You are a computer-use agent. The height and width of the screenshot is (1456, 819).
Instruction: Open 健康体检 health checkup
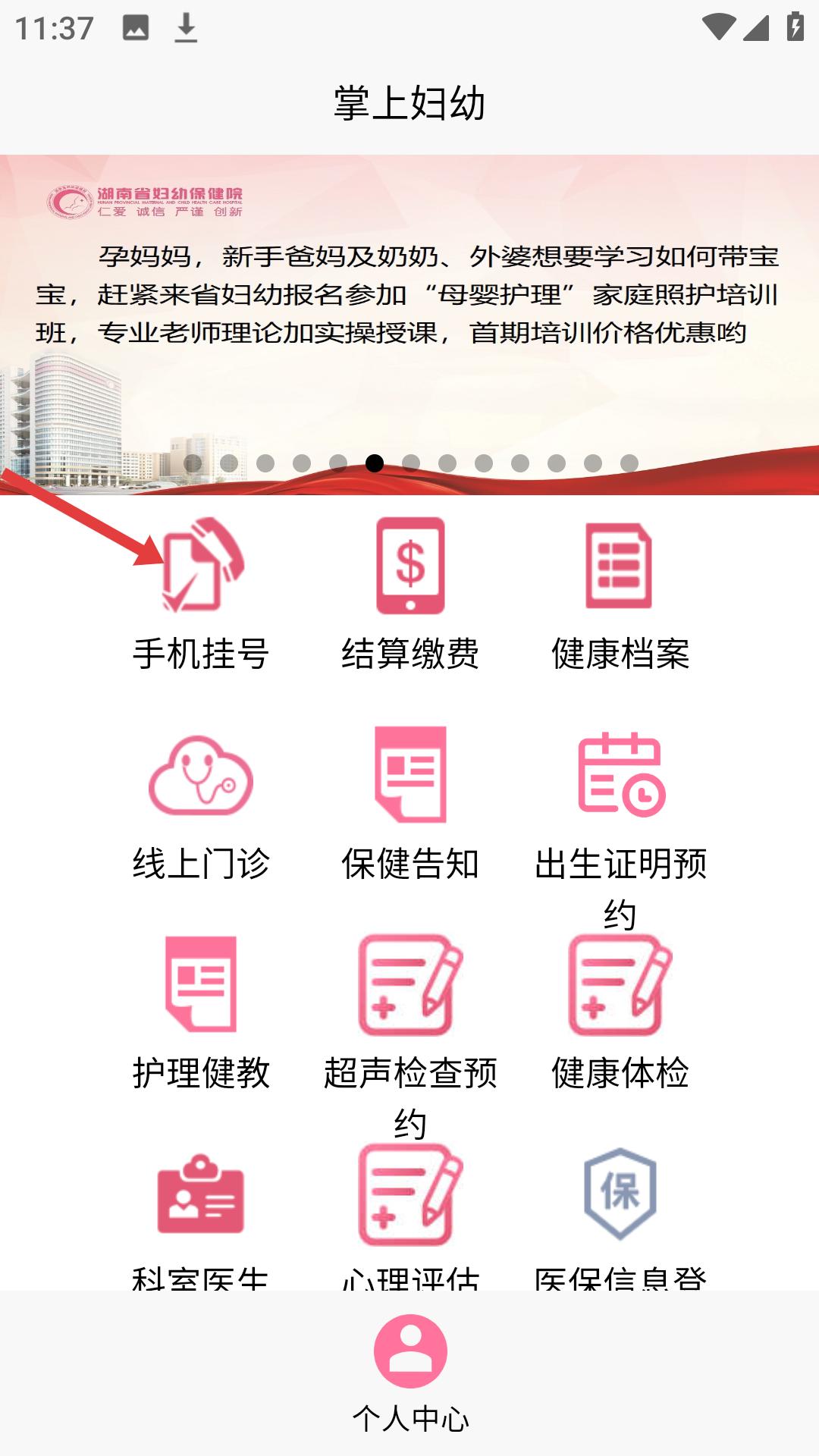tap(620, 1012)
